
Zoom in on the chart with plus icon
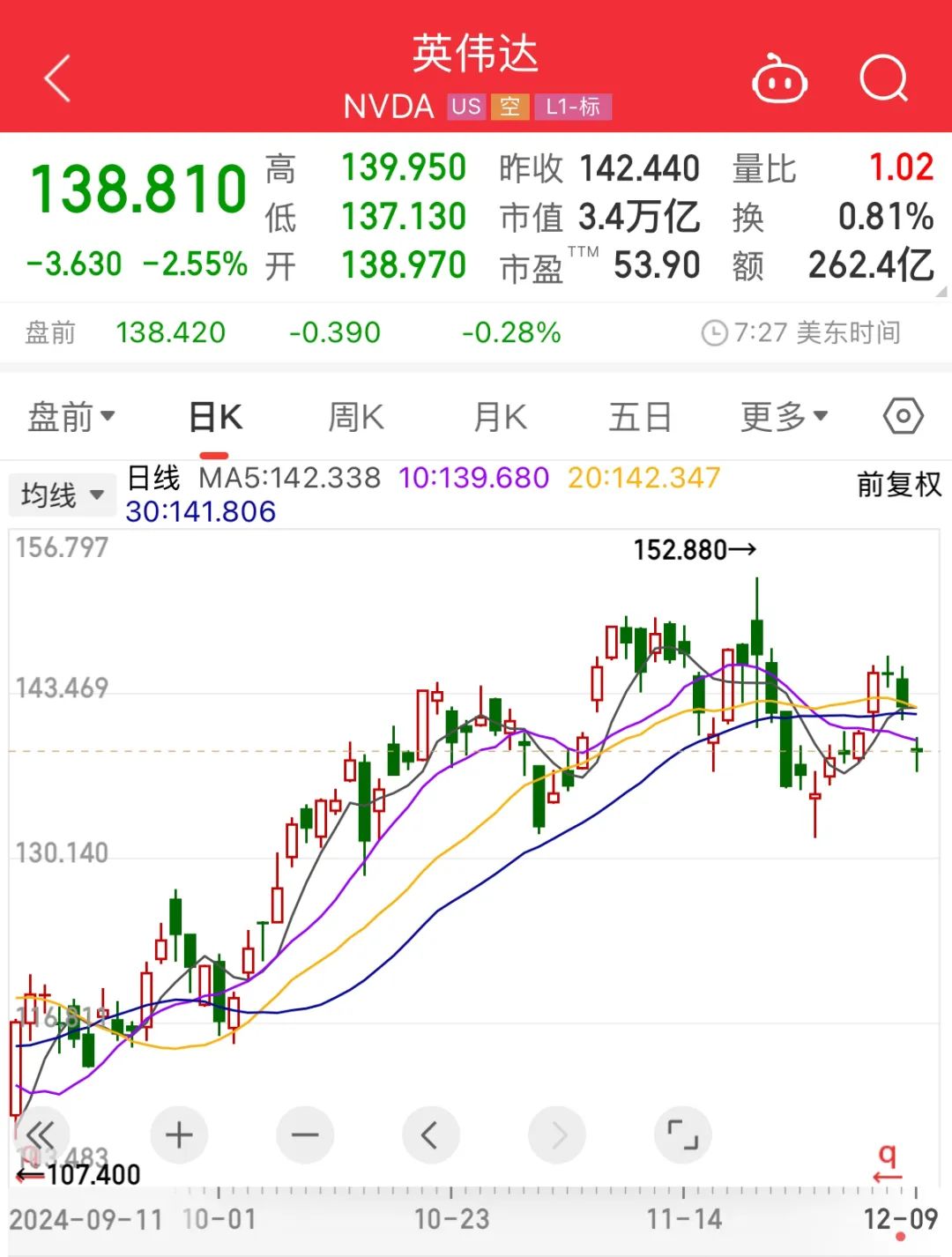(179, 1135)
